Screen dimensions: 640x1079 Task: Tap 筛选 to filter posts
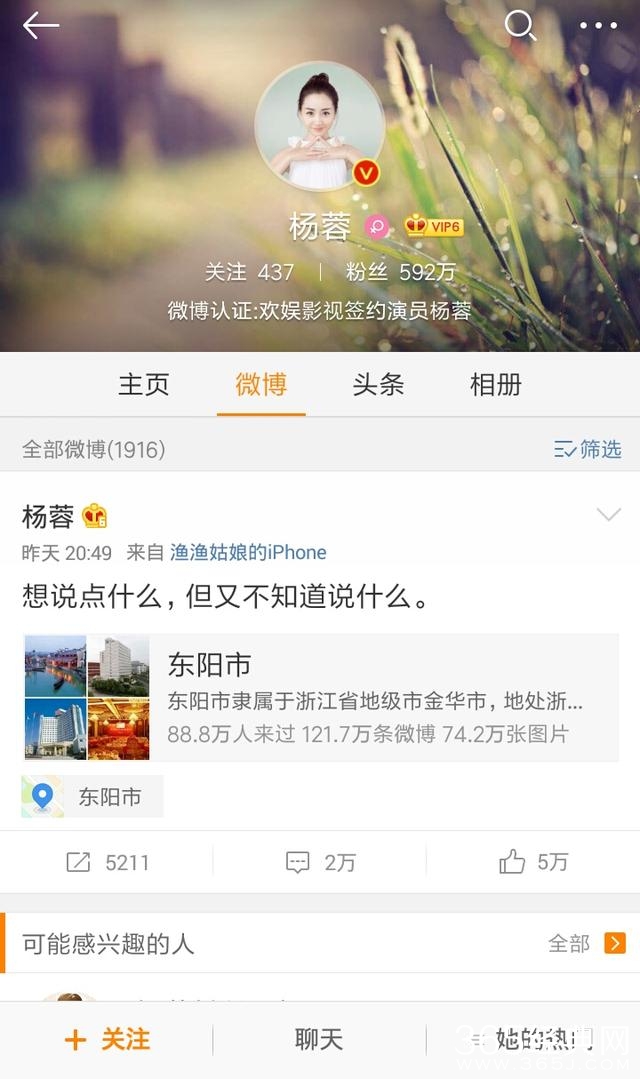click(x=588, y=450)
